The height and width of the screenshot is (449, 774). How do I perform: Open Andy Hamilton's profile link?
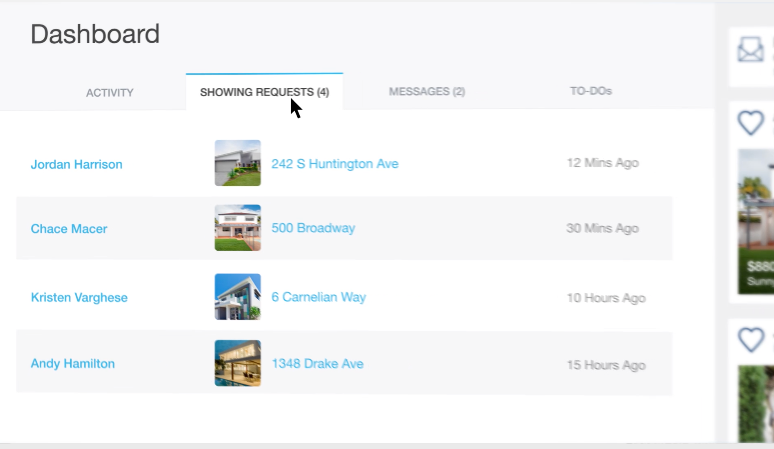click(73, 364)
